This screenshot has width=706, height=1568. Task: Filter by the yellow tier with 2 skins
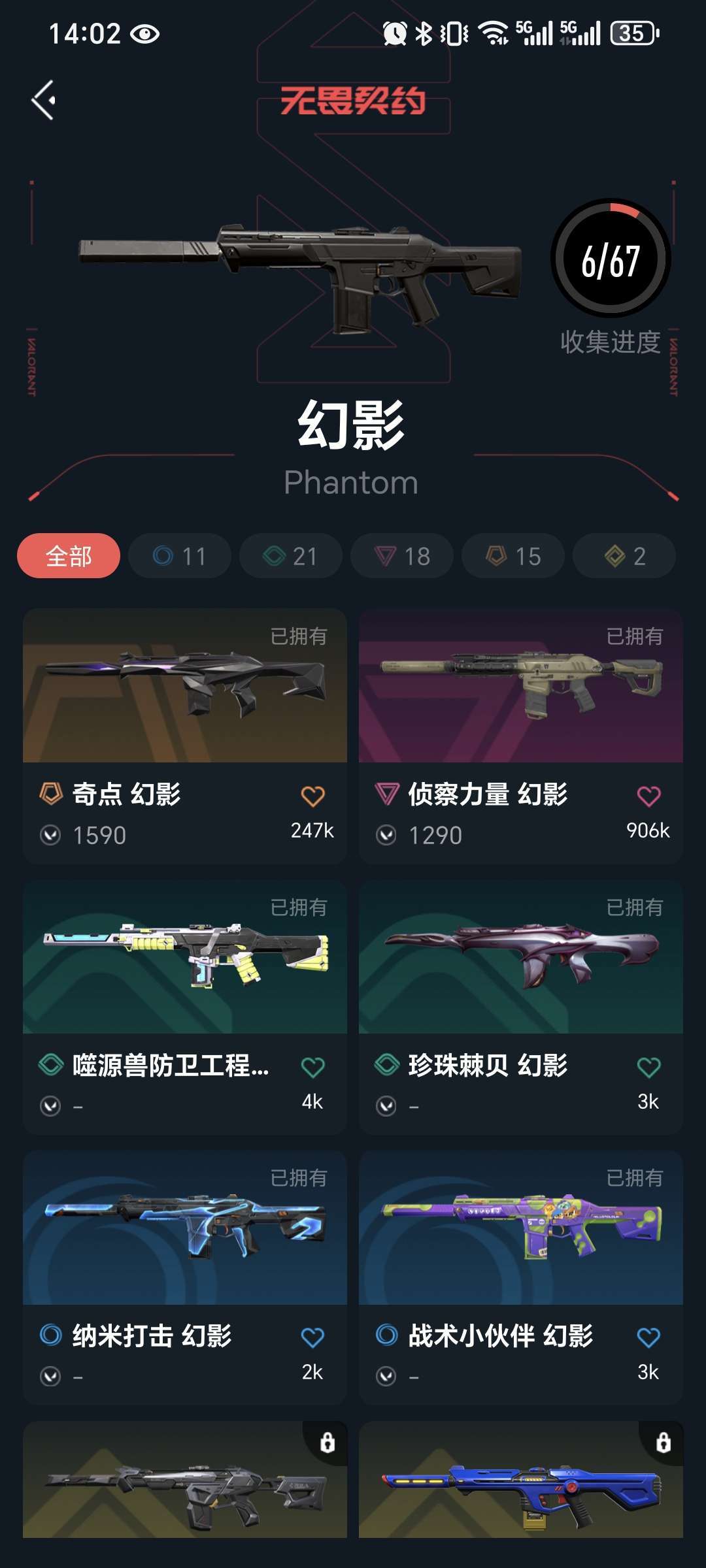tap(624, 556)
